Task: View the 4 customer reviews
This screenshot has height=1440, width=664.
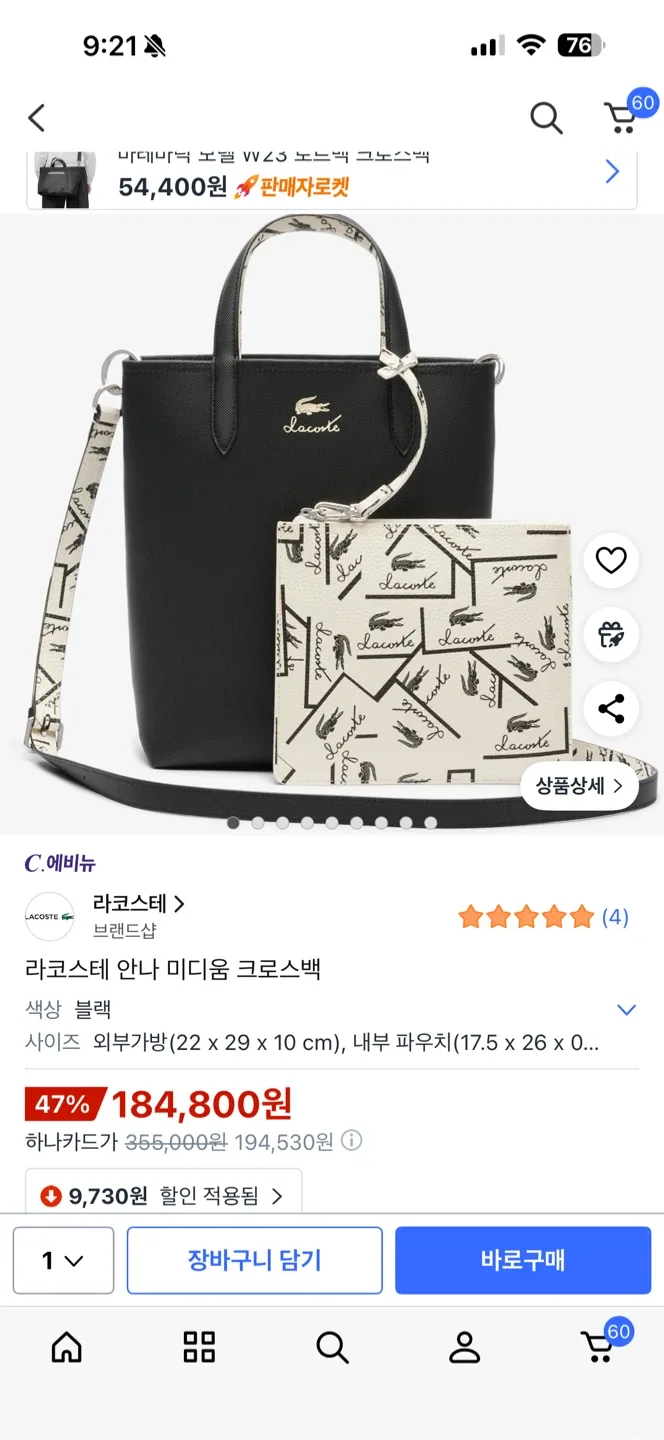Action: (543, 917)
